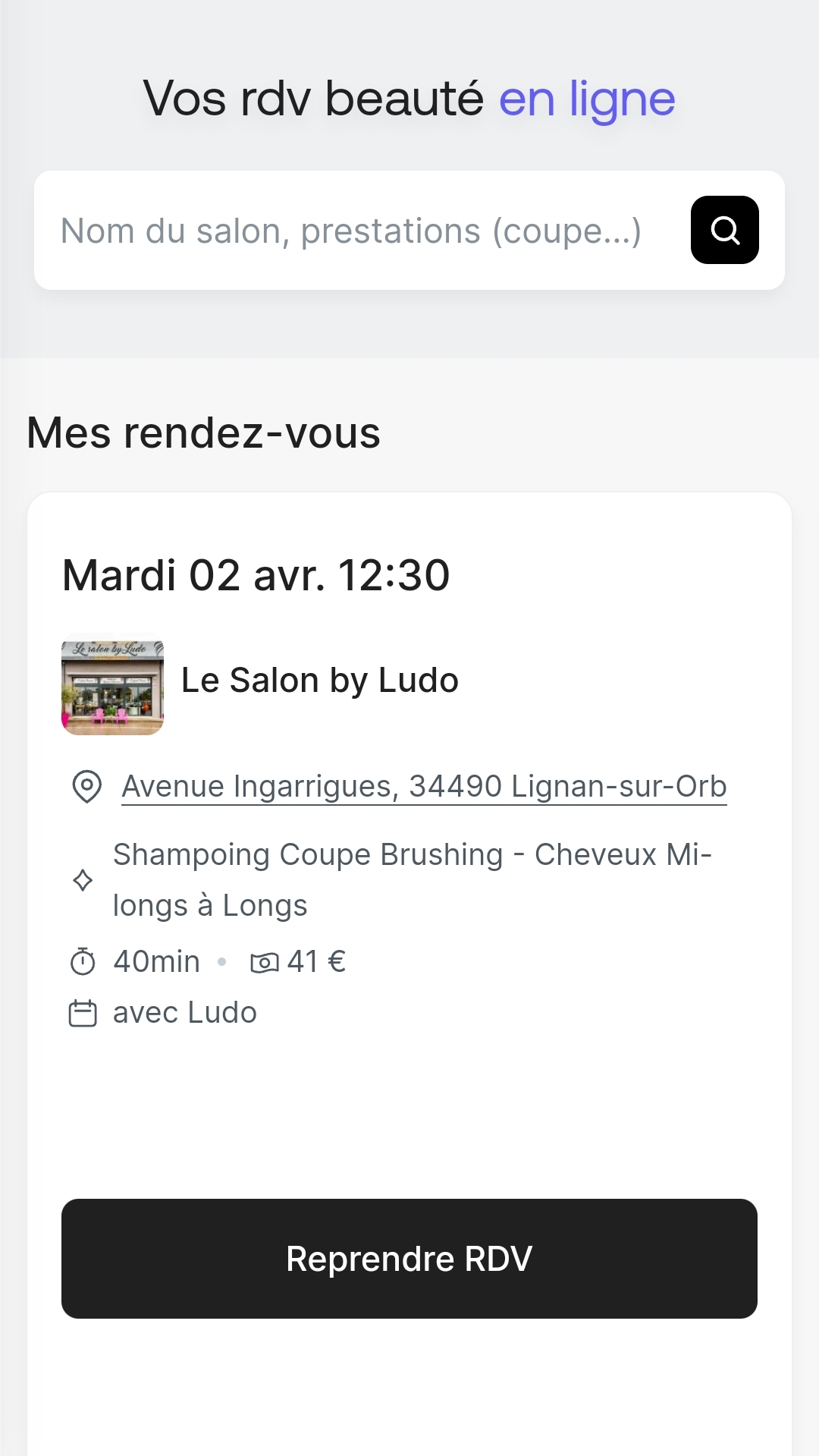This screenshot has height=1456, width=819.
Task: Tap the salon name search field
Action: click(x=351, y=231)
